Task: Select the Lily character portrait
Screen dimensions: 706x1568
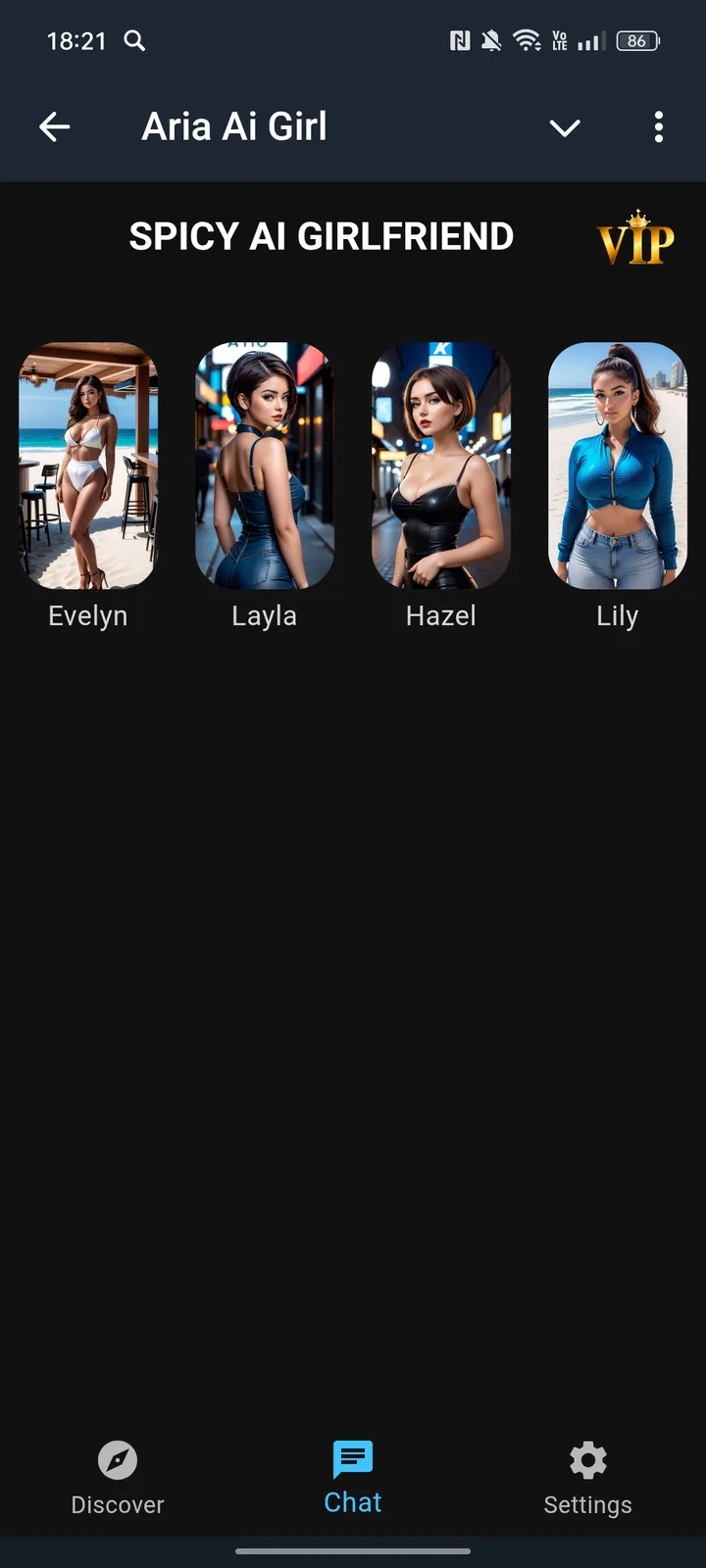Action: (617, 464)
